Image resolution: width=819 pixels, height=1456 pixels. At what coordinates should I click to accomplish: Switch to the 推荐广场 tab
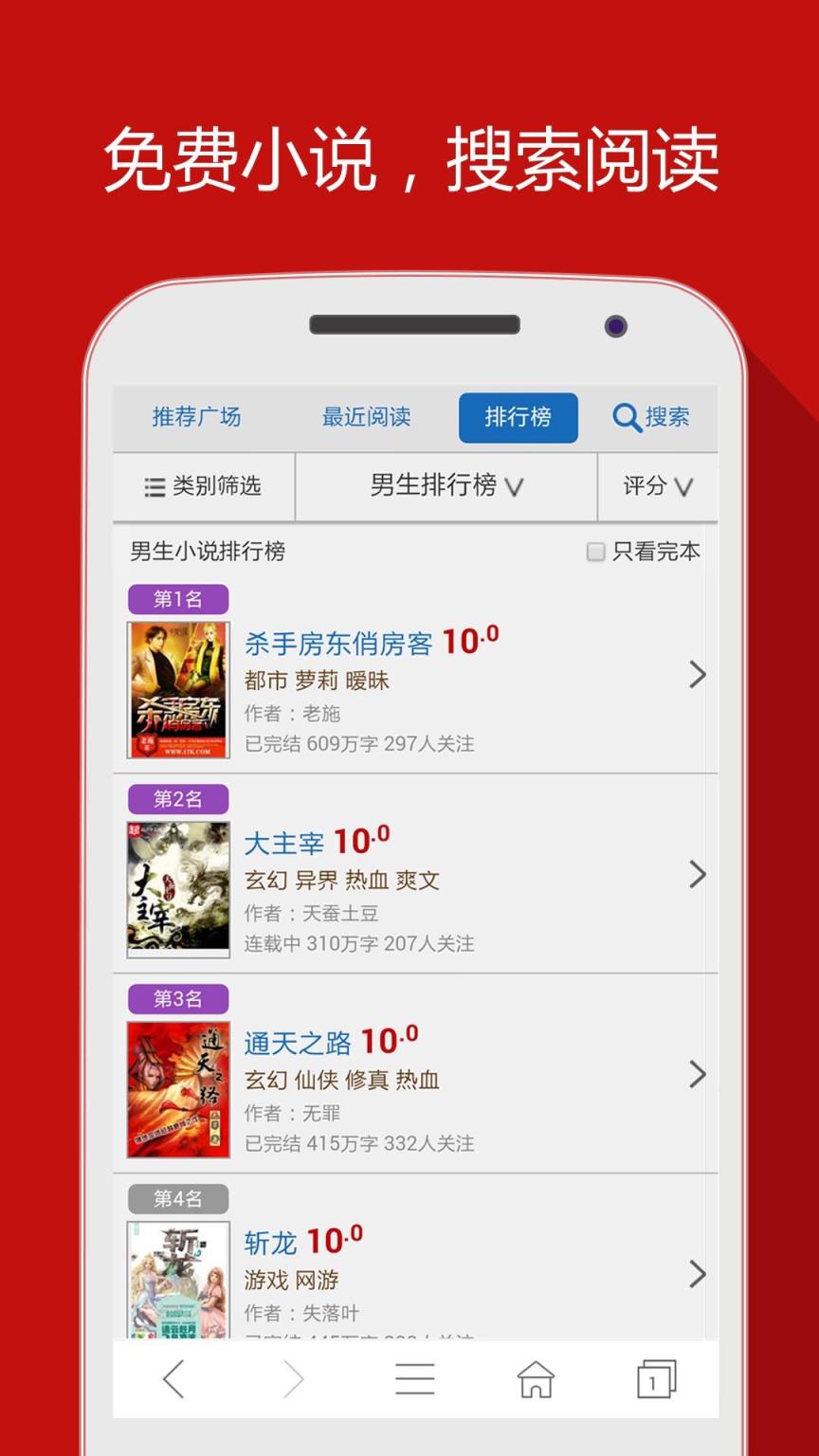[196, 417]
